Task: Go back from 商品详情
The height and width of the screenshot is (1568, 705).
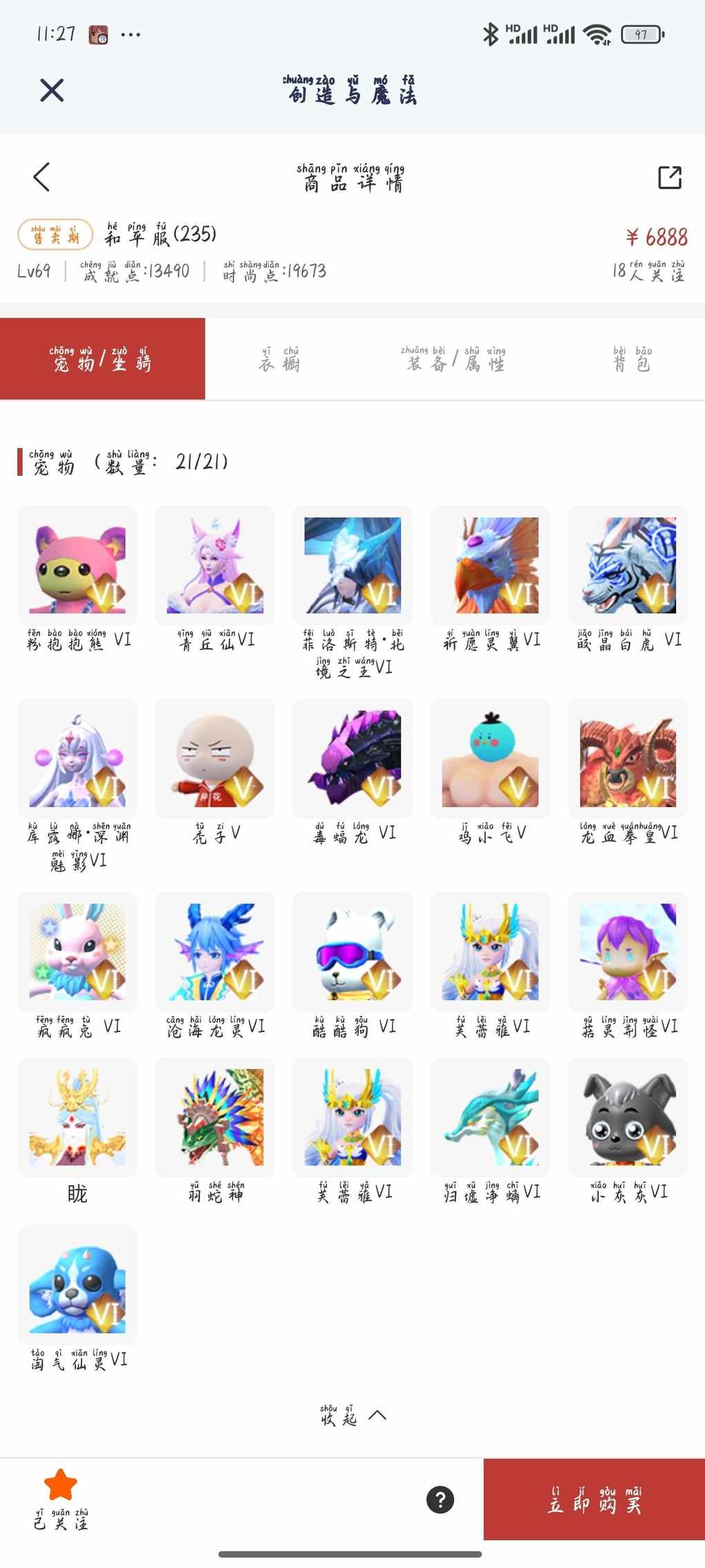Action: tap(41, 177)
